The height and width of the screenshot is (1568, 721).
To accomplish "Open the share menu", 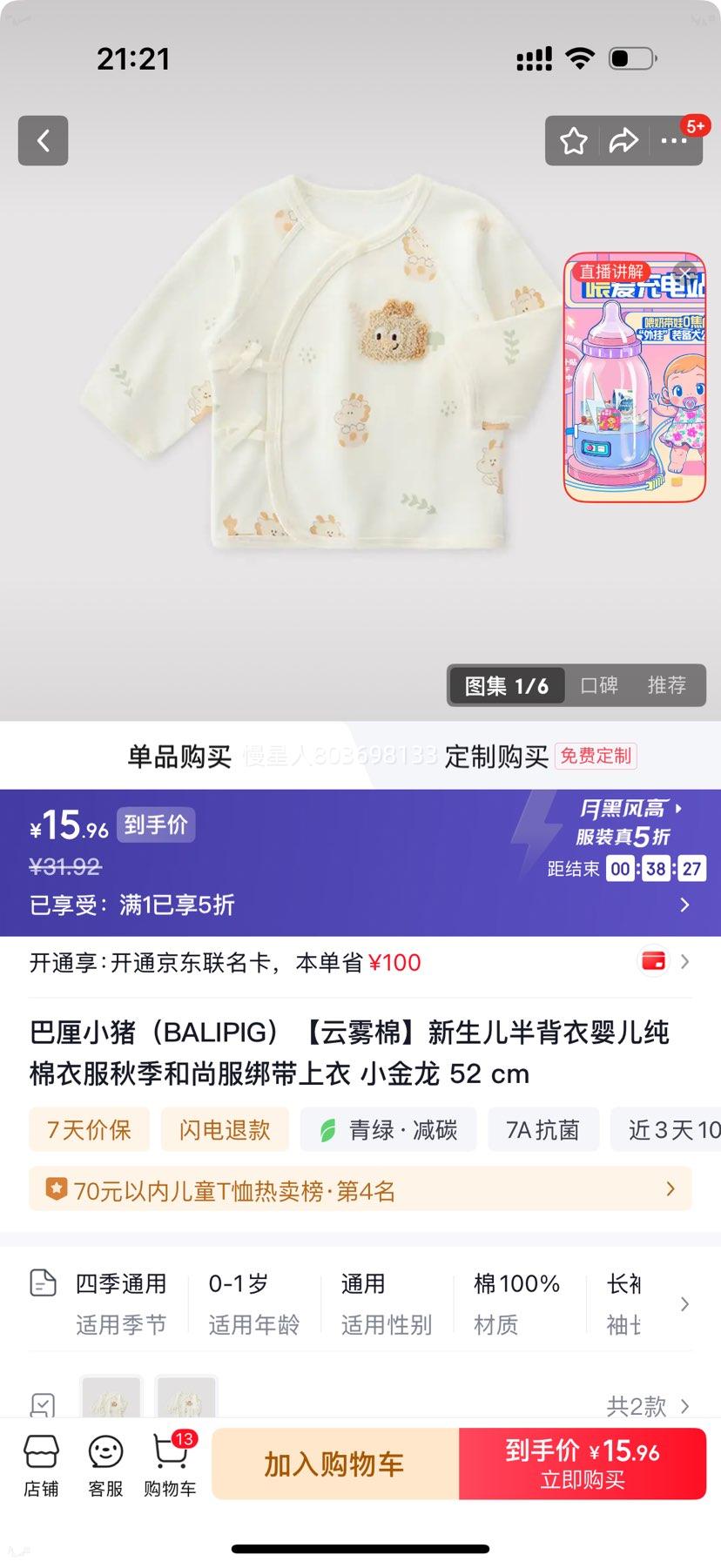I will pos(624,140).
